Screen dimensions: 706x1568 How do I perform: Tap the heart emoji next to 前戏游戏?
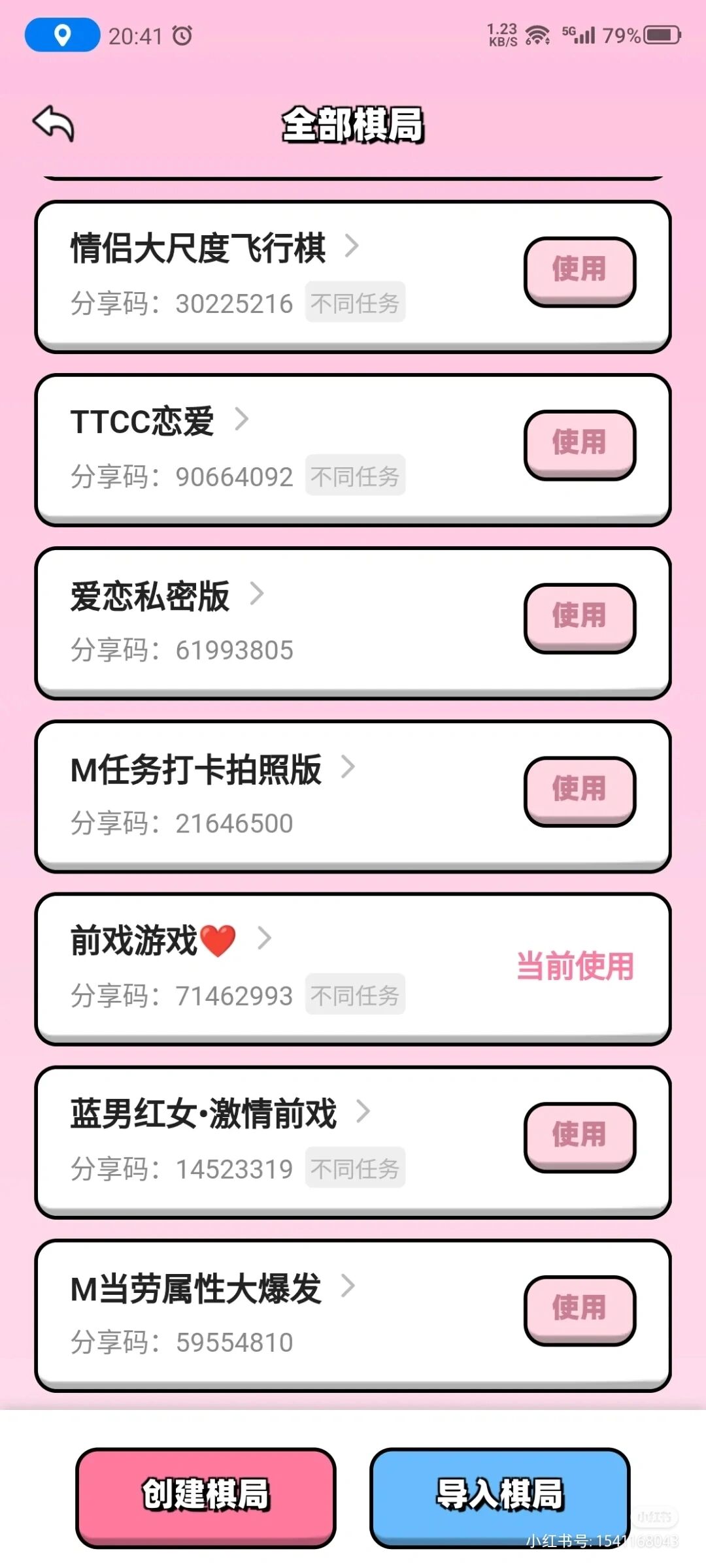[217, 939]
